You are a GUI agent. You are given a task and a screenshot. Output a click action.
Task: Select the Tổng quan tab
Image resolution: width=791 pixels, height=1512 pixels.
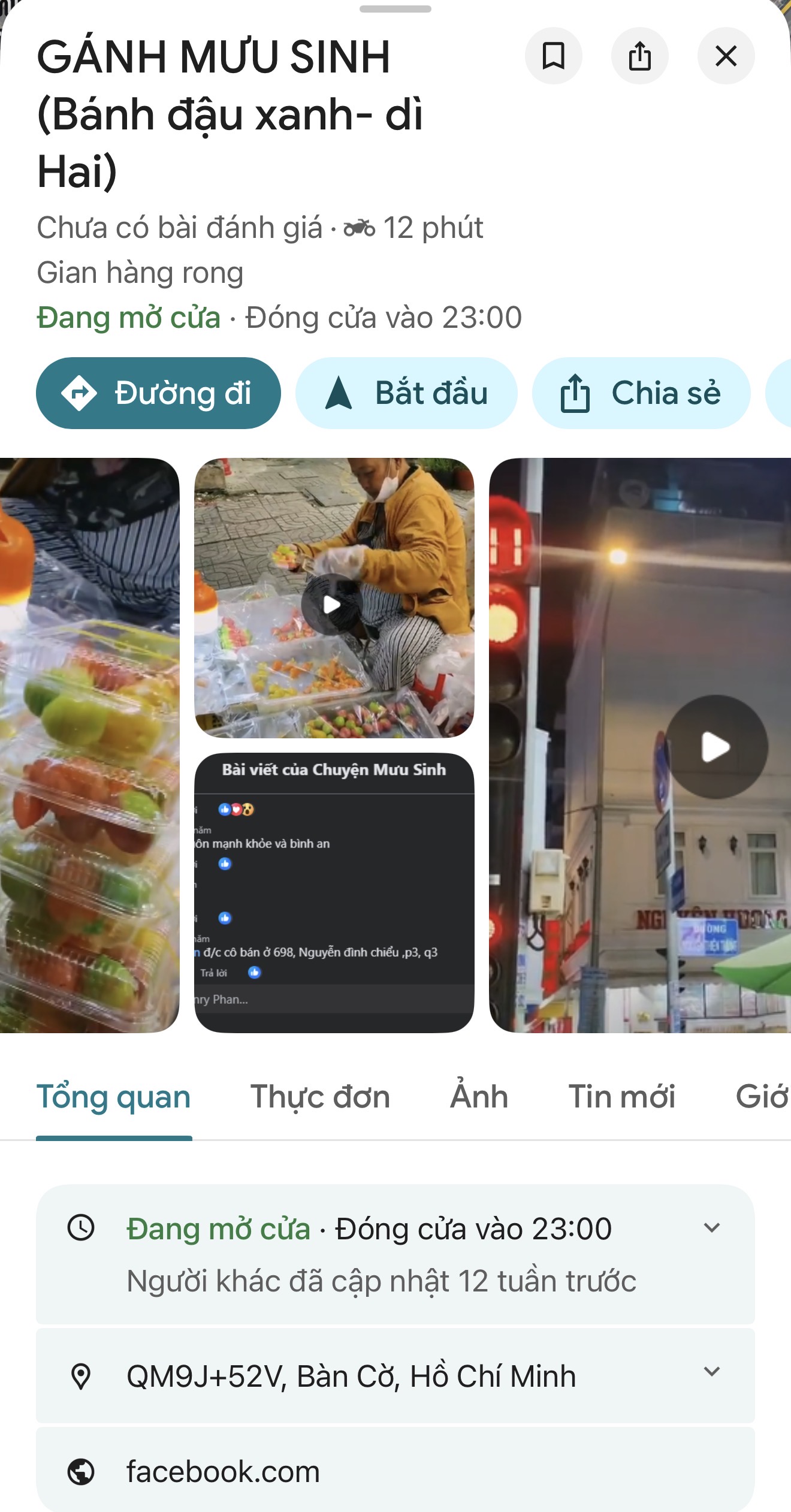[114, 1097]
